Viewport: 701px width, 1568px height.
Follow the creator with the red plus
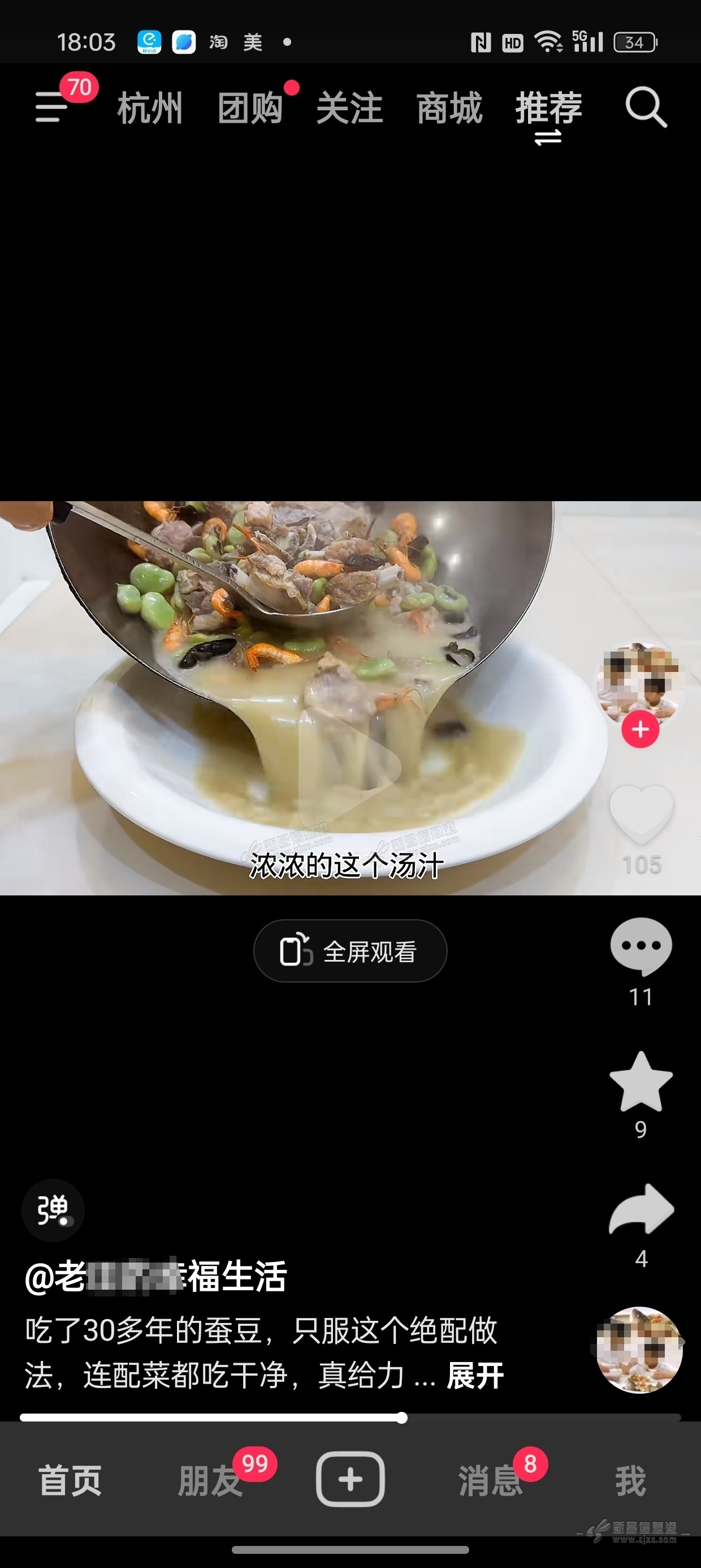639,729
